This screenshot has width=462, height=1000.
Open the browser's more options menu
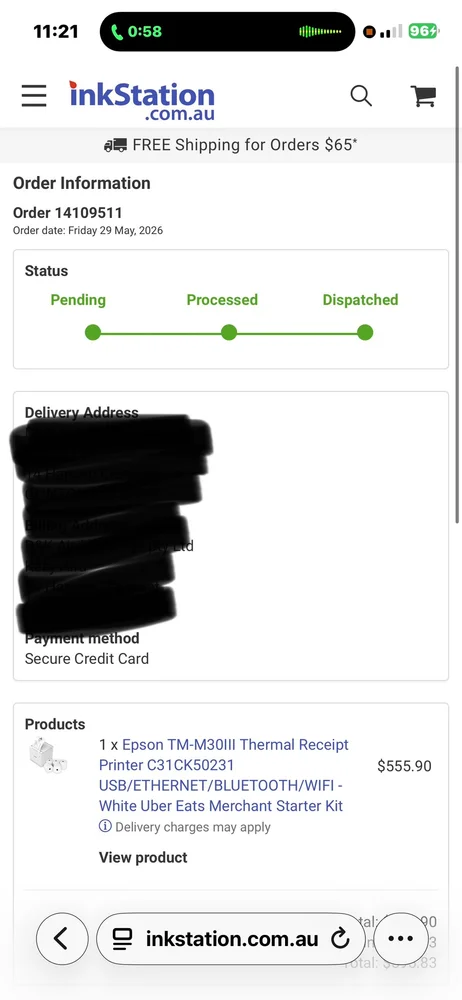pos(401,938)
